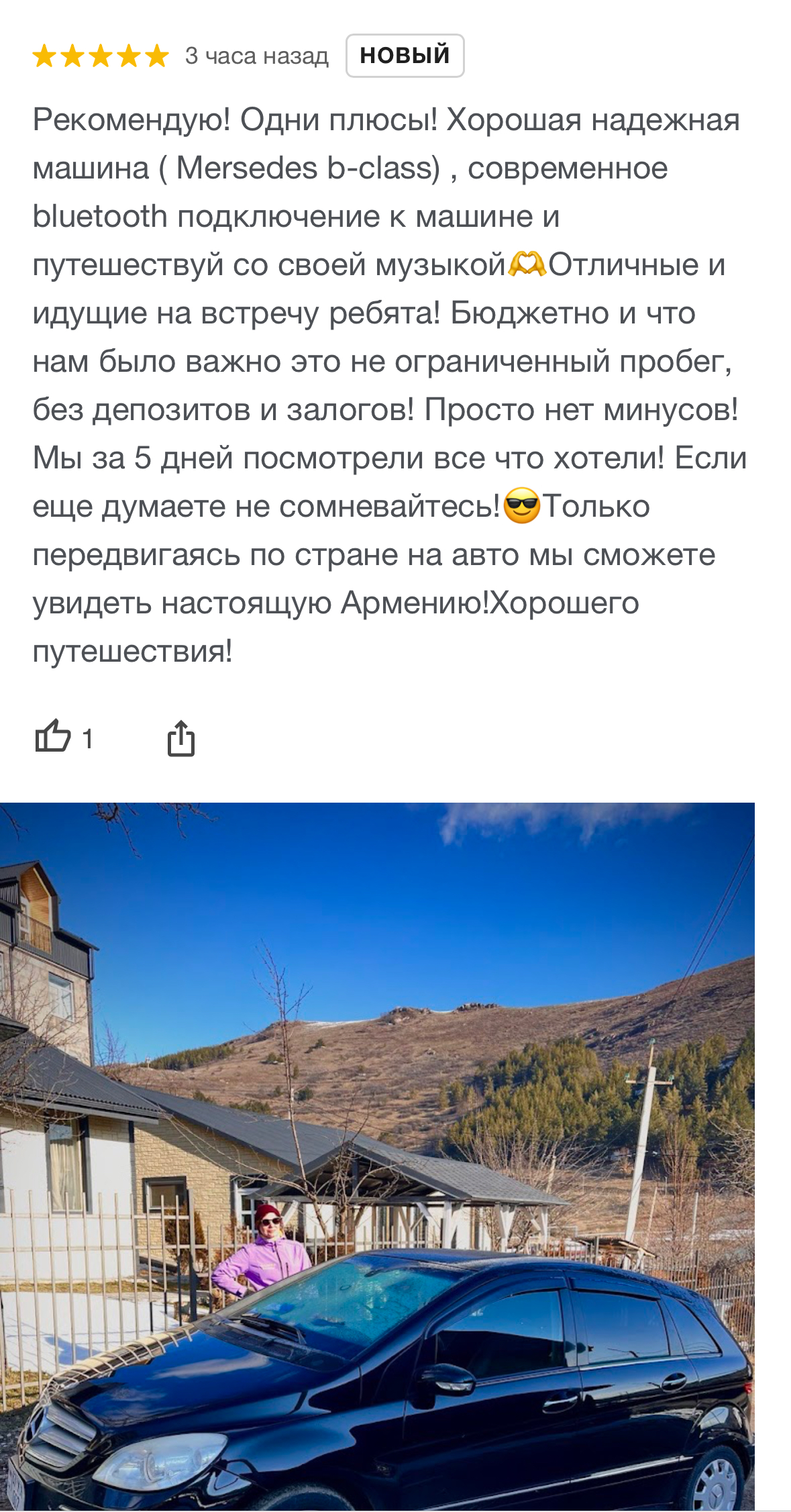
Task: Share this review via share icon
Action: [181, 738]
